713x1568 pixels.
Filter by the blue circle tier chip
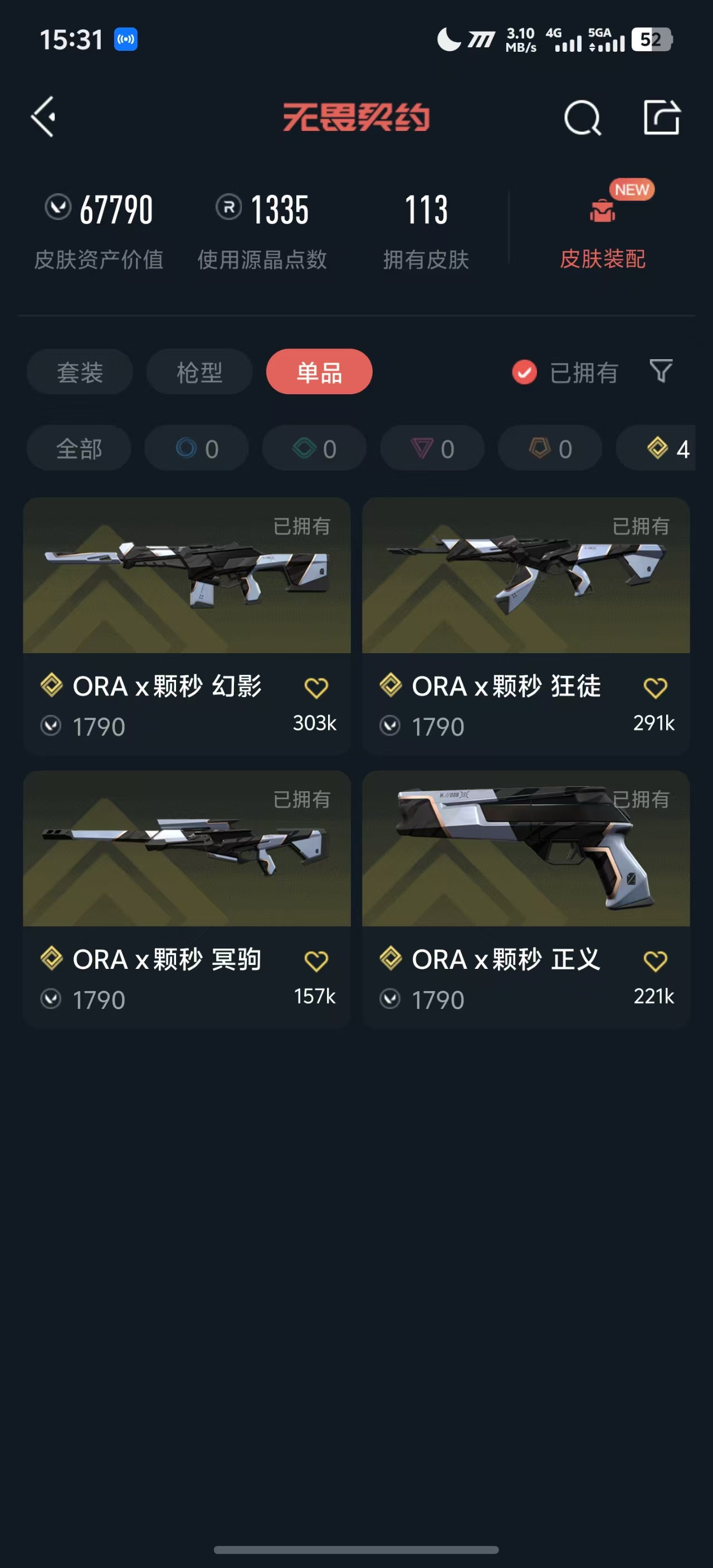click(x=197, y=449)
